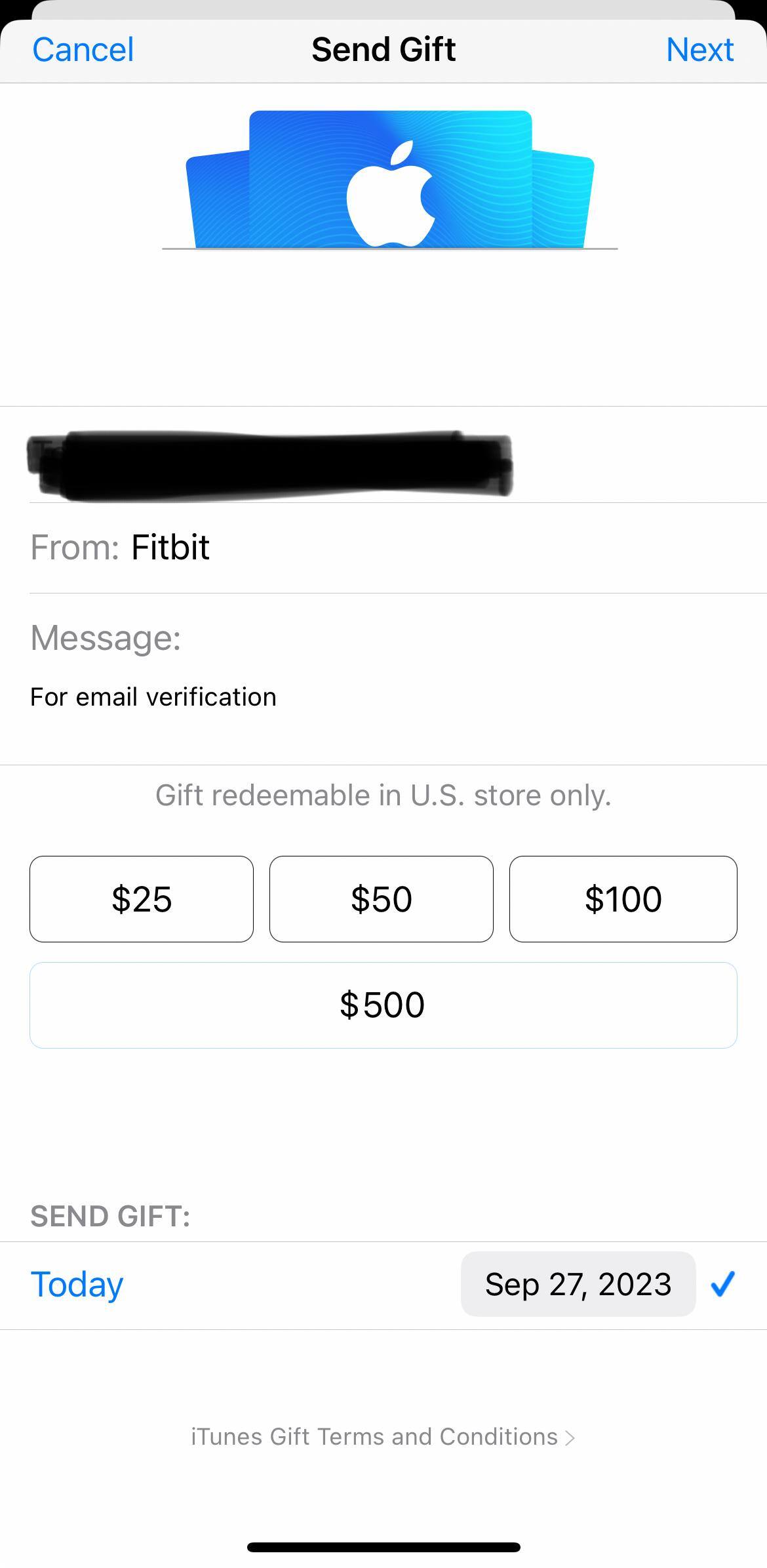The image size is (767, 1568).
Task: Pick the $100 gift amount
Action: click(x=623, y=898)
